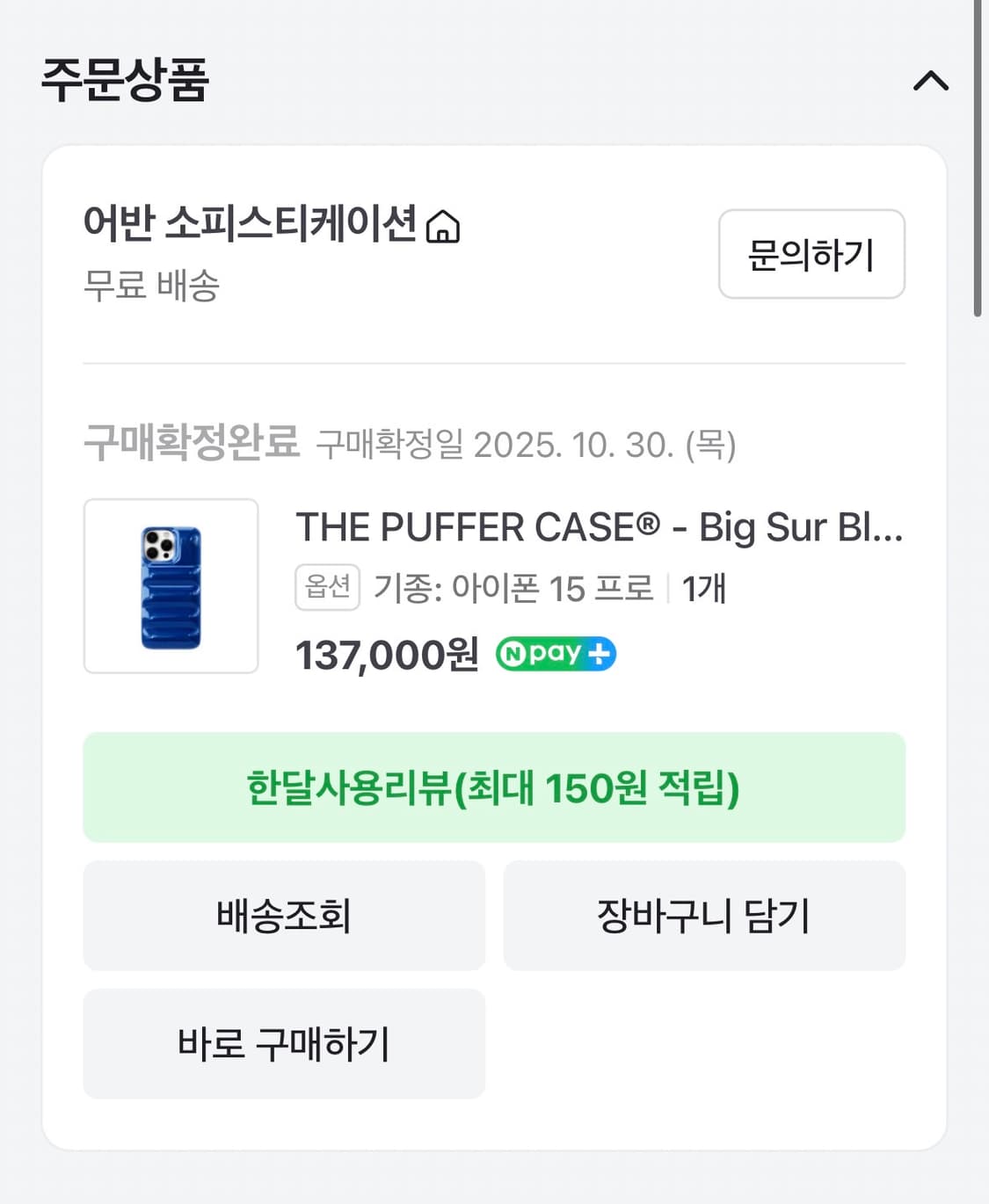The image size is (989, 1204).
Task: Add item to cart with 장바구니 담기
Action: point(704,916)
